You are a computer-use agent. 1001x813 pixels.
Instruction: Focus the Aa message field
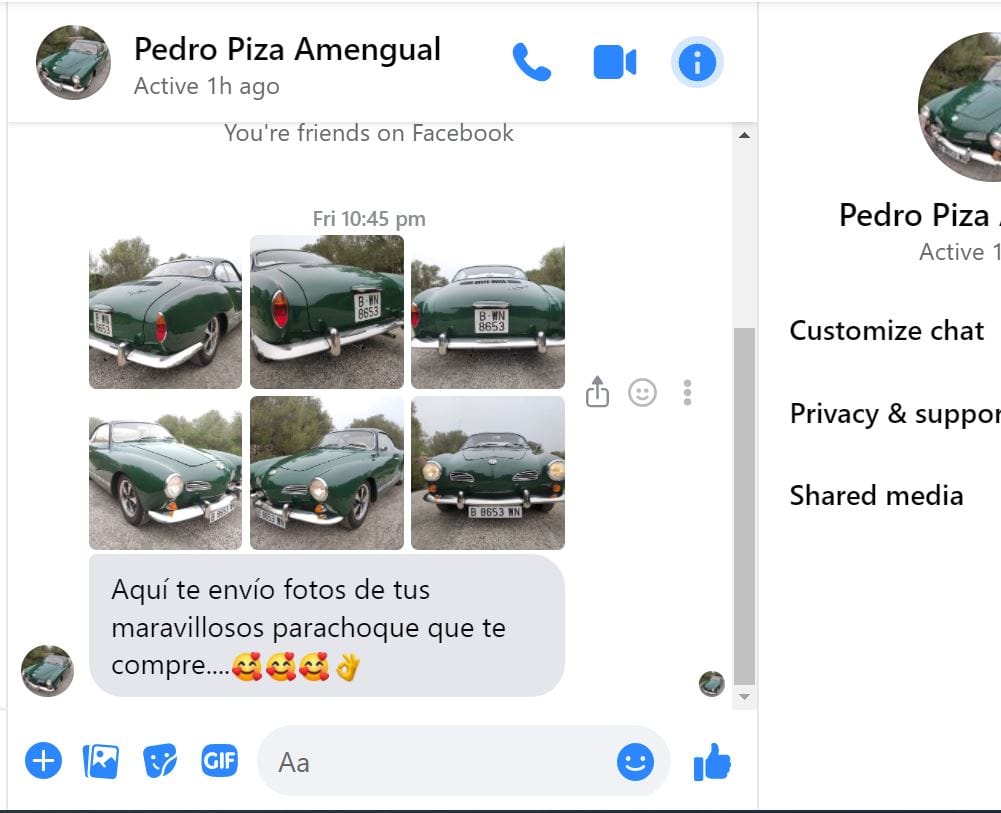(x=440, y=762)
